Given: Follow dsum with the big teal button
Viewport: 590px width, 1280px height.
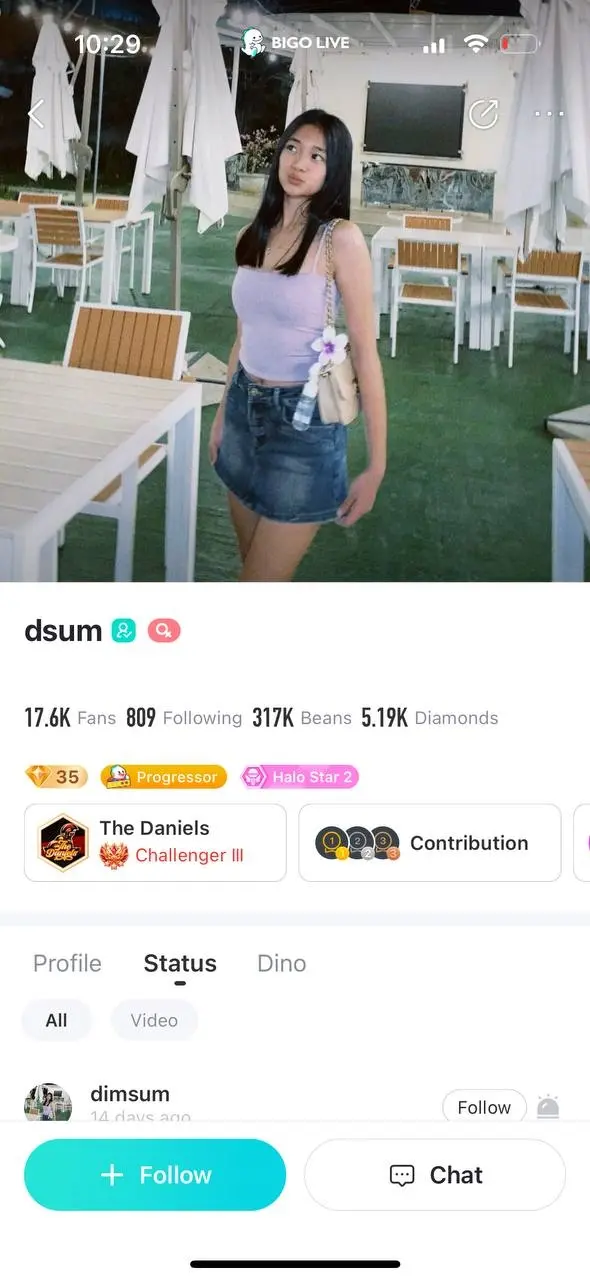Looking at the screenshot, I should coord(155,1175).
